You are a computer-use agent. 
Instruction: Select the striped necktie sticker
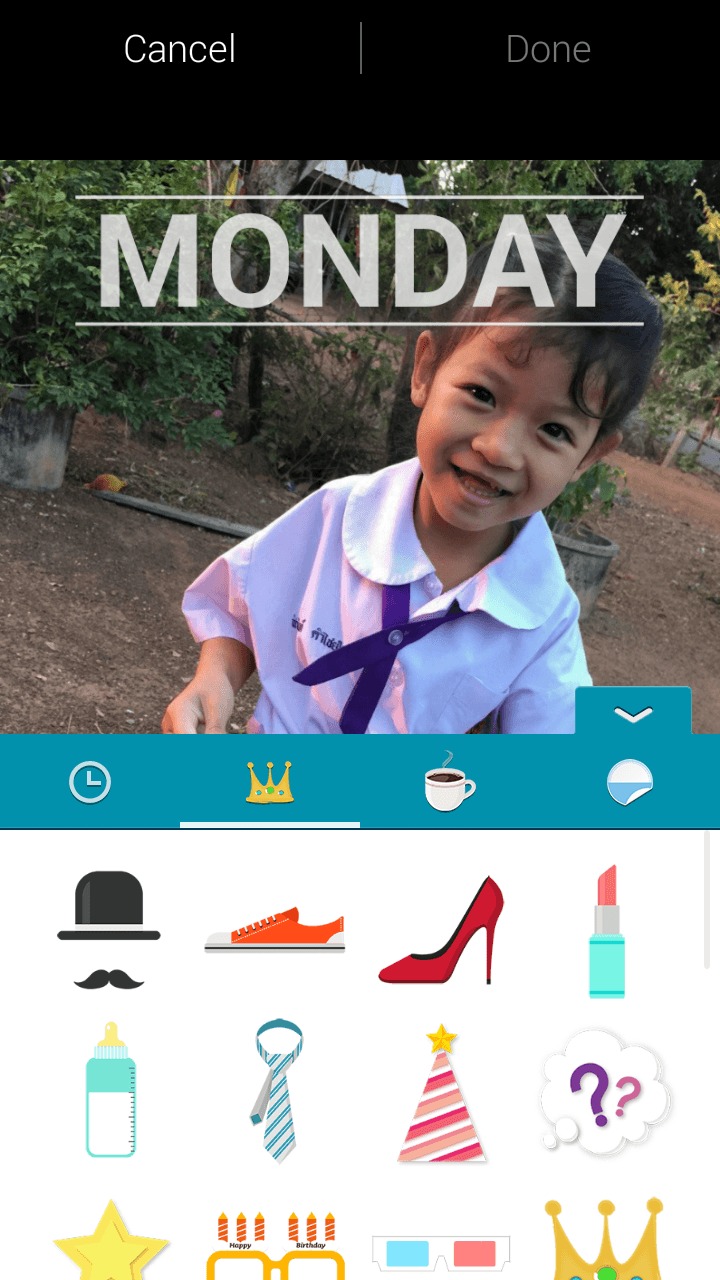click(x=275, y=1090)
